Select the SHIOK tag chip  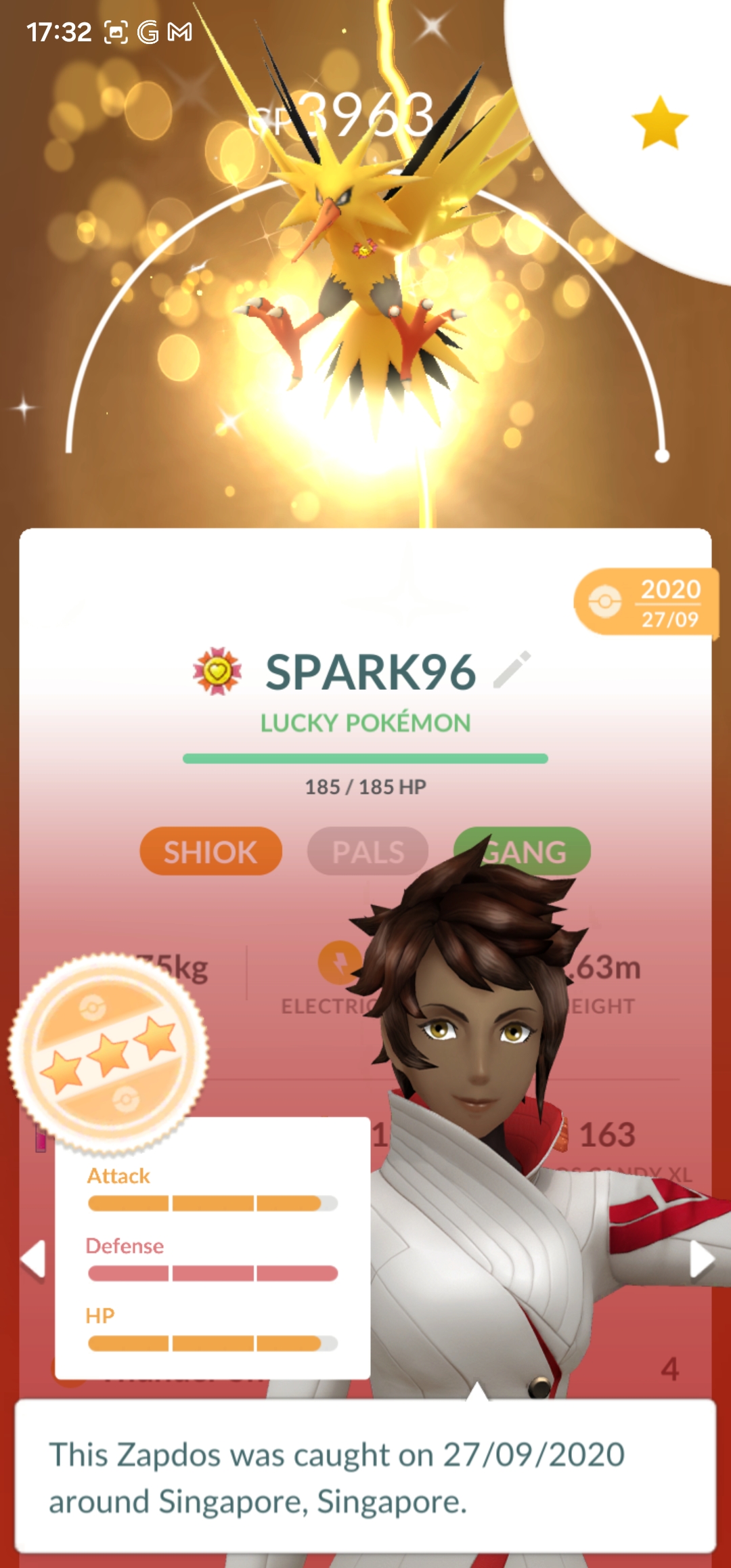[211, 852]
